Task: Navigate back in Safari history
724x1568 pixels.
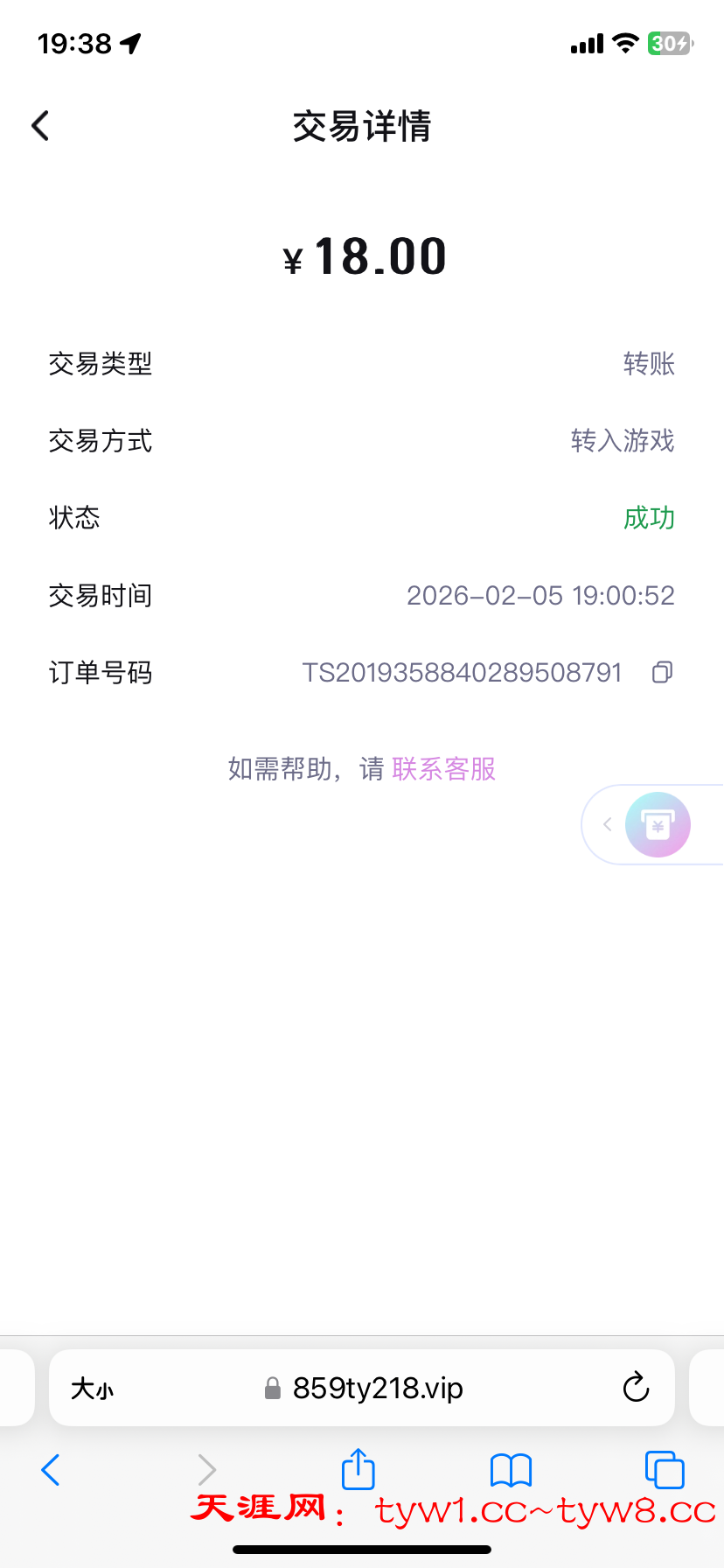Action: click(x=51, y=1470)
